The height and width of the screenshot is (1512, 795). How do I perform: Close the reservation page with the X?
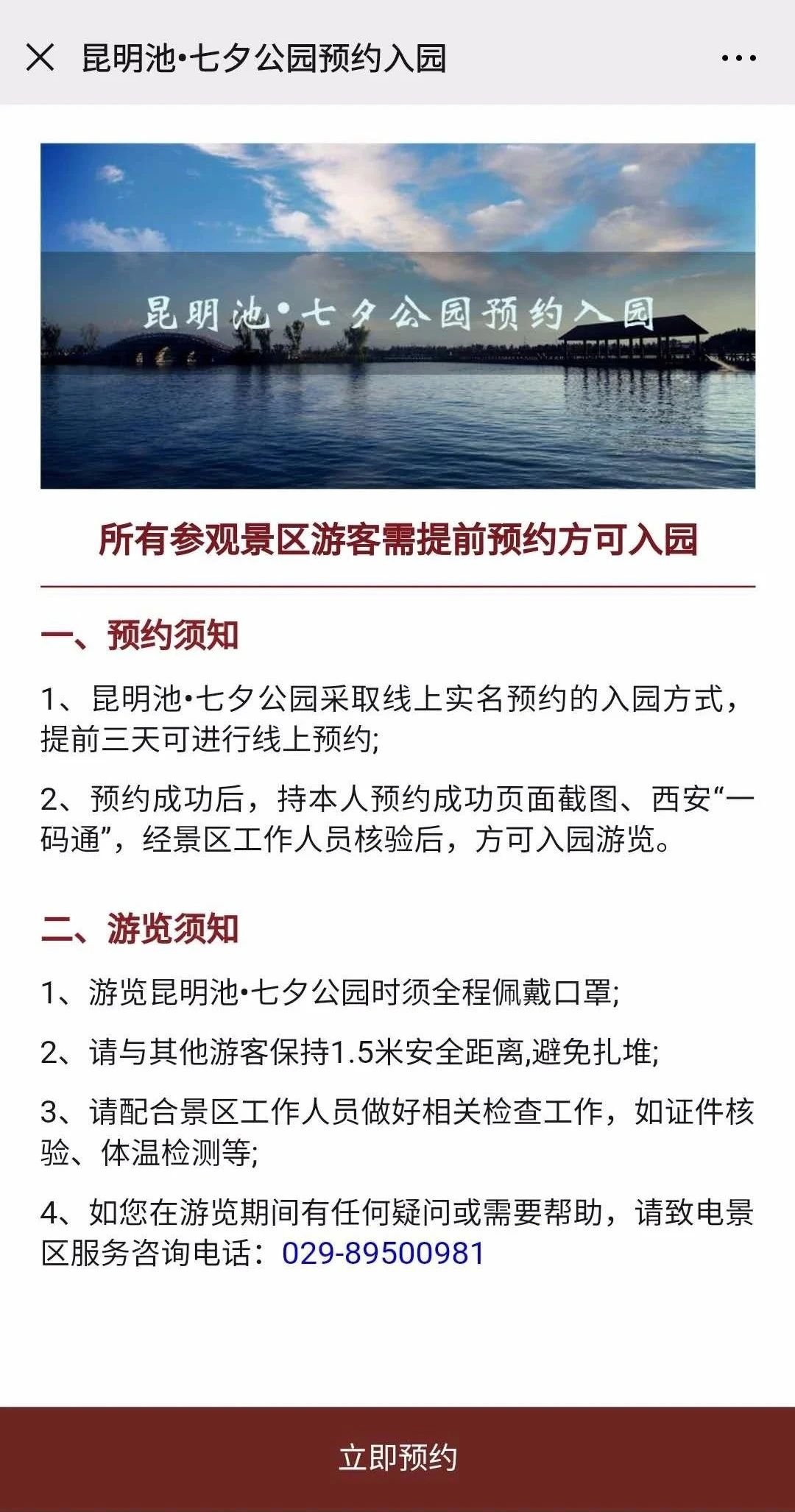pos(40,57)
